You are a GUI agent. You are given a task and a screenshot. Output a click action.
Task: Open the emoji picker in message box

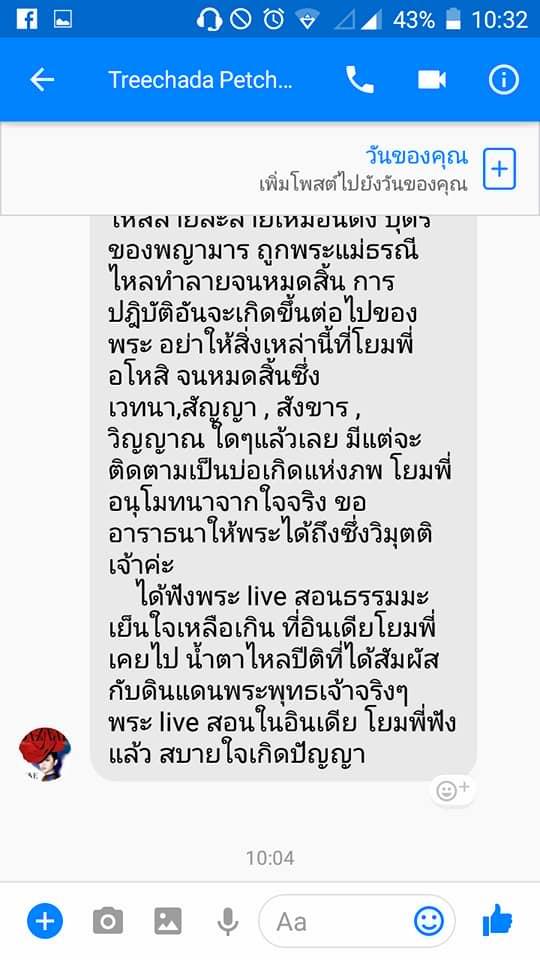pos(429,920)
